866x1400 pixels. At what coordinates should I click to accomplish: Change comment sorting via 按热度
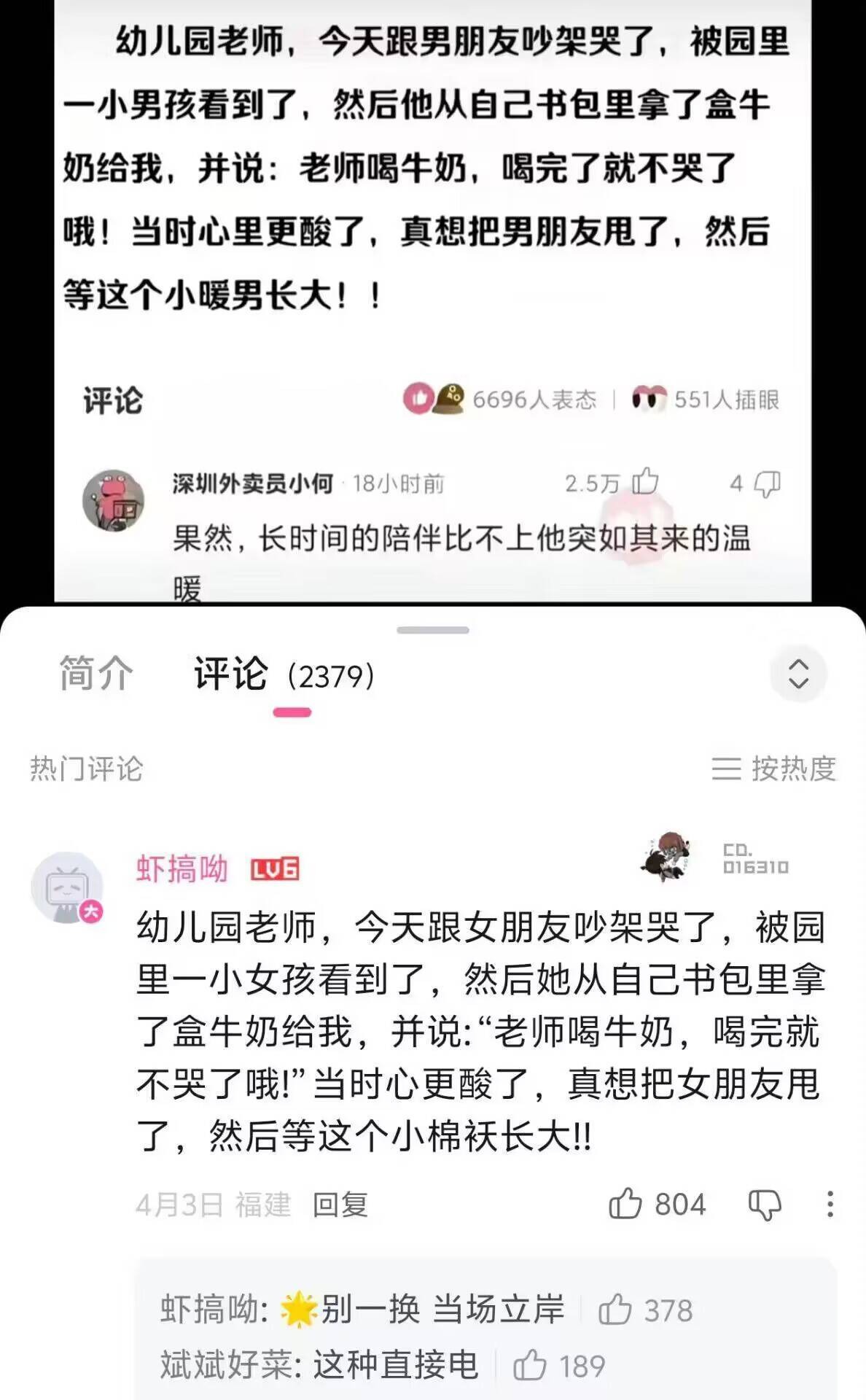[x=773, y=769]
